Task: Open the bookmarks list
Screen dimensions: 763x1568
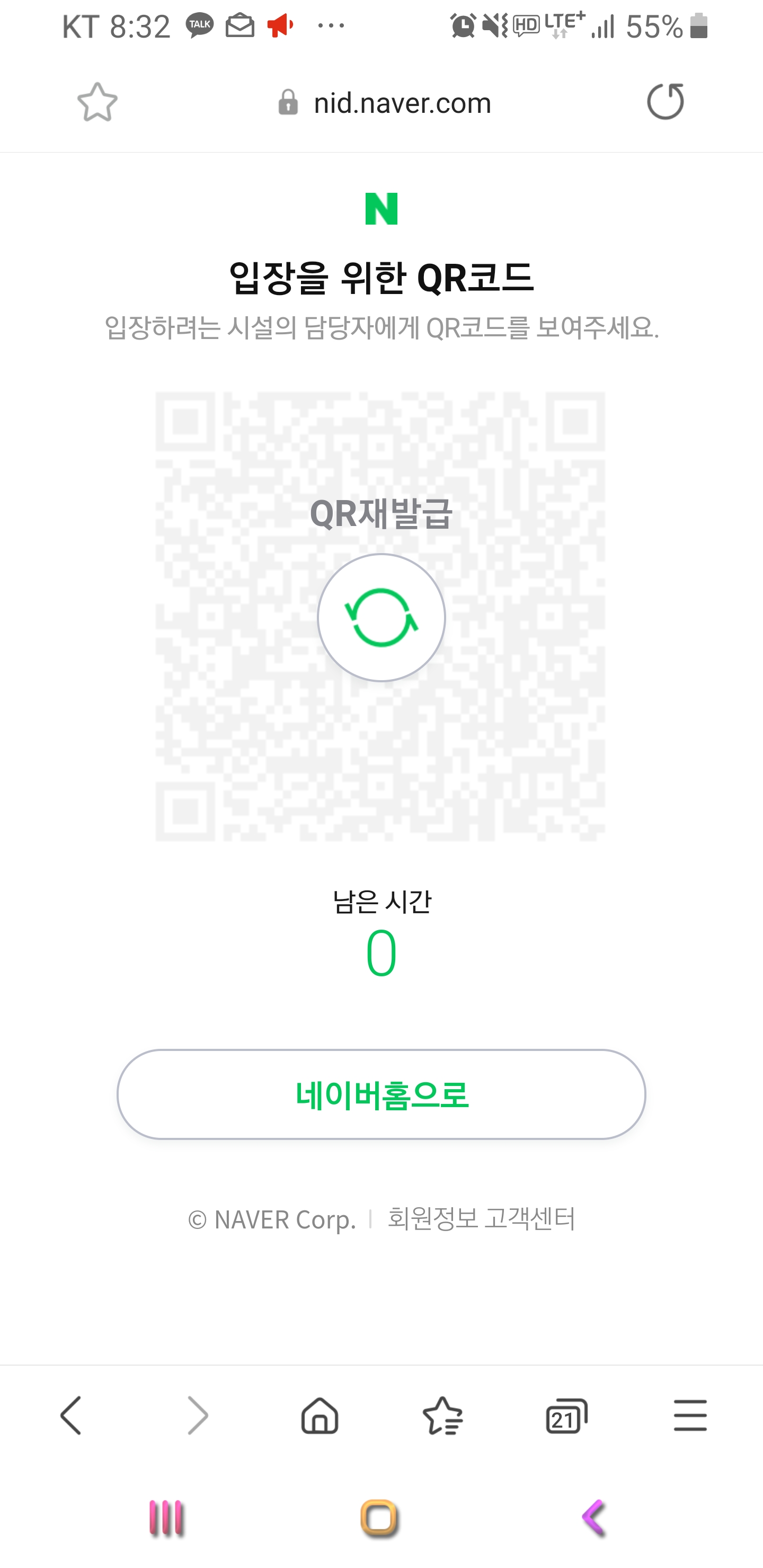Action: 442,1415
